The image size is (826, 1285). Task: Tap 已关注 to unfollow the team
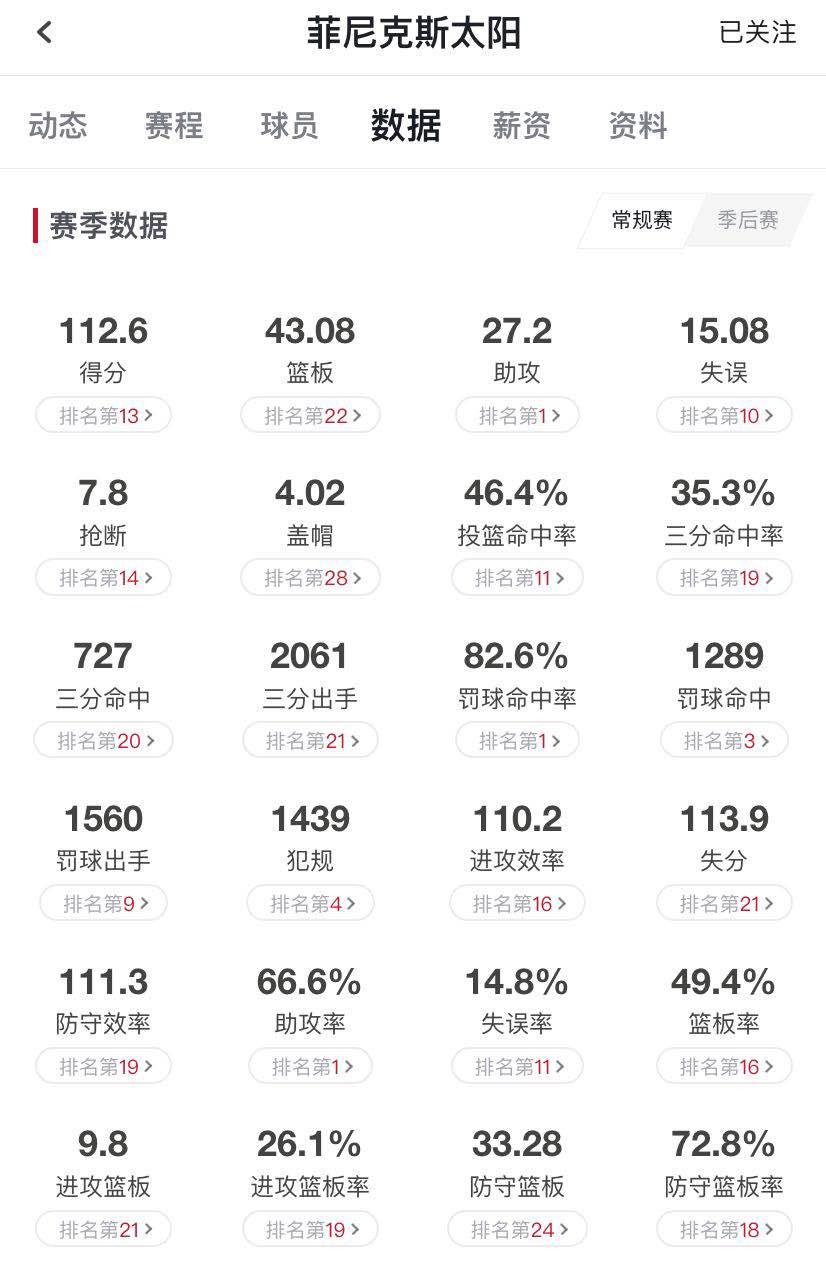point(757,32)
